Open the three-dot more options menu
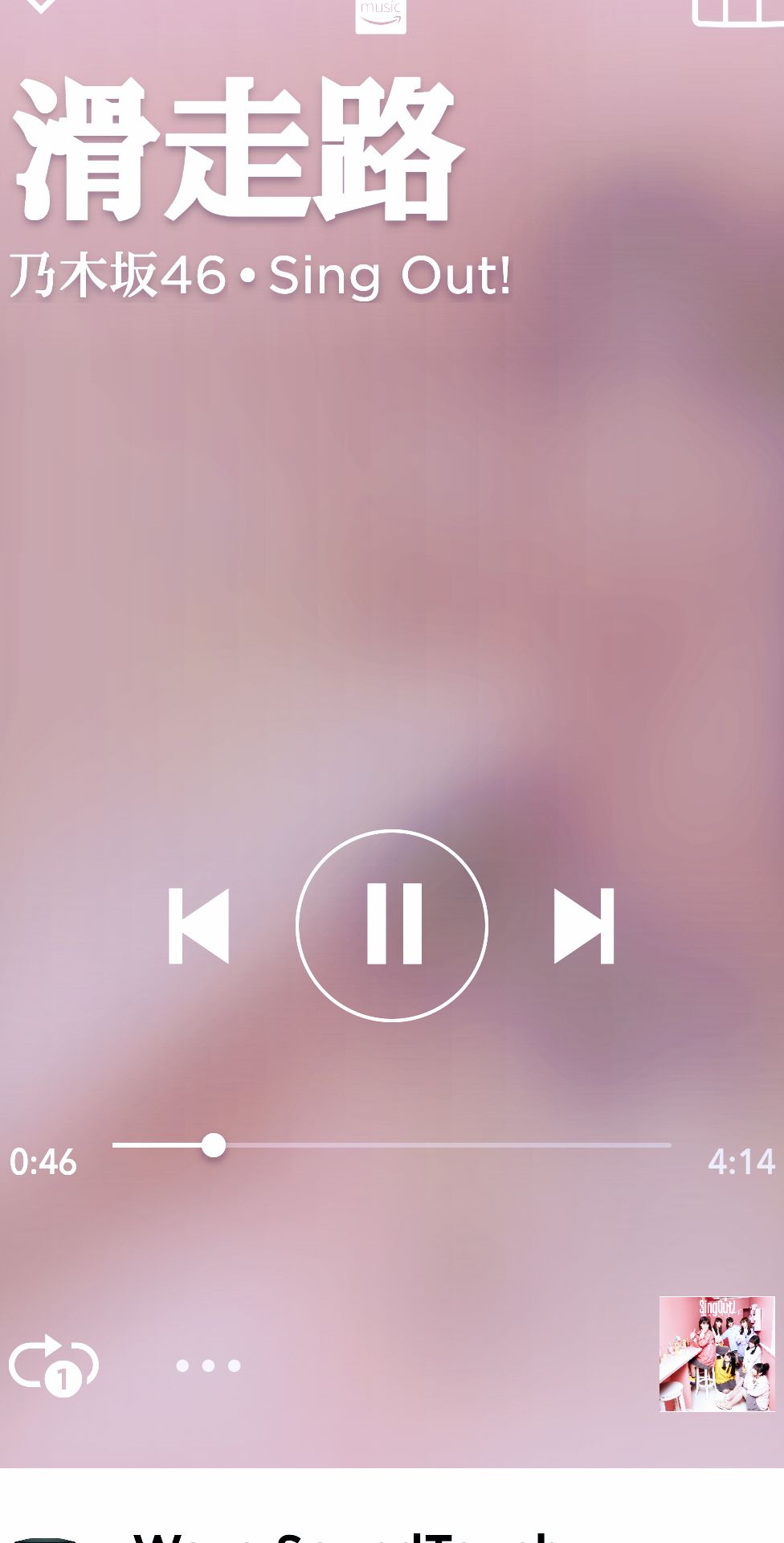Screen dimensions: 784x1543 point(208,1365)
